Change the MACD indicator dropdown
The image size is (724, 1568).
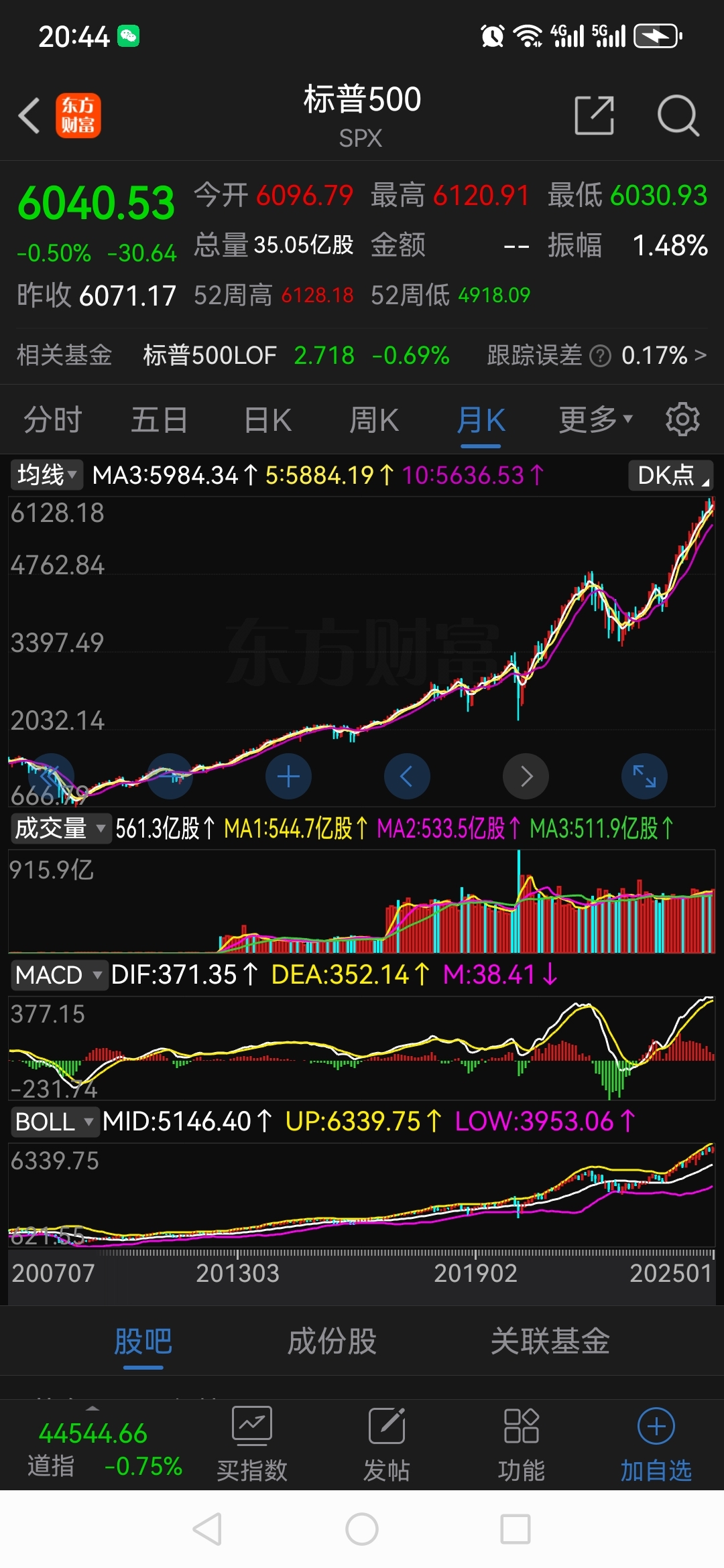tap(58, 975)
